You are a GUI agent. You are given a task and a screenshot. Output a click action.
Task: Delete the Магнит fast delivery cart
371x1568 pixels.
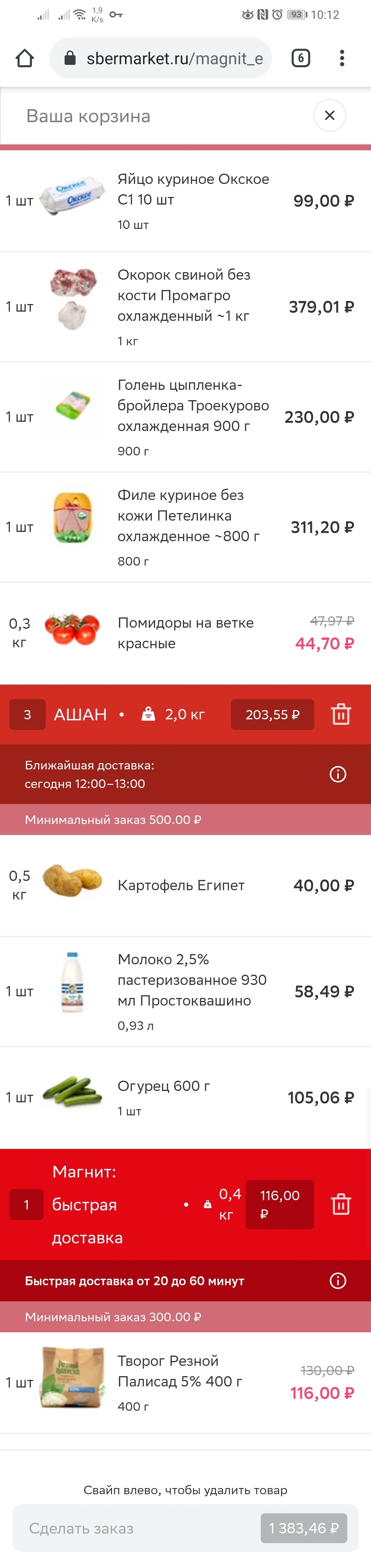340,1204
